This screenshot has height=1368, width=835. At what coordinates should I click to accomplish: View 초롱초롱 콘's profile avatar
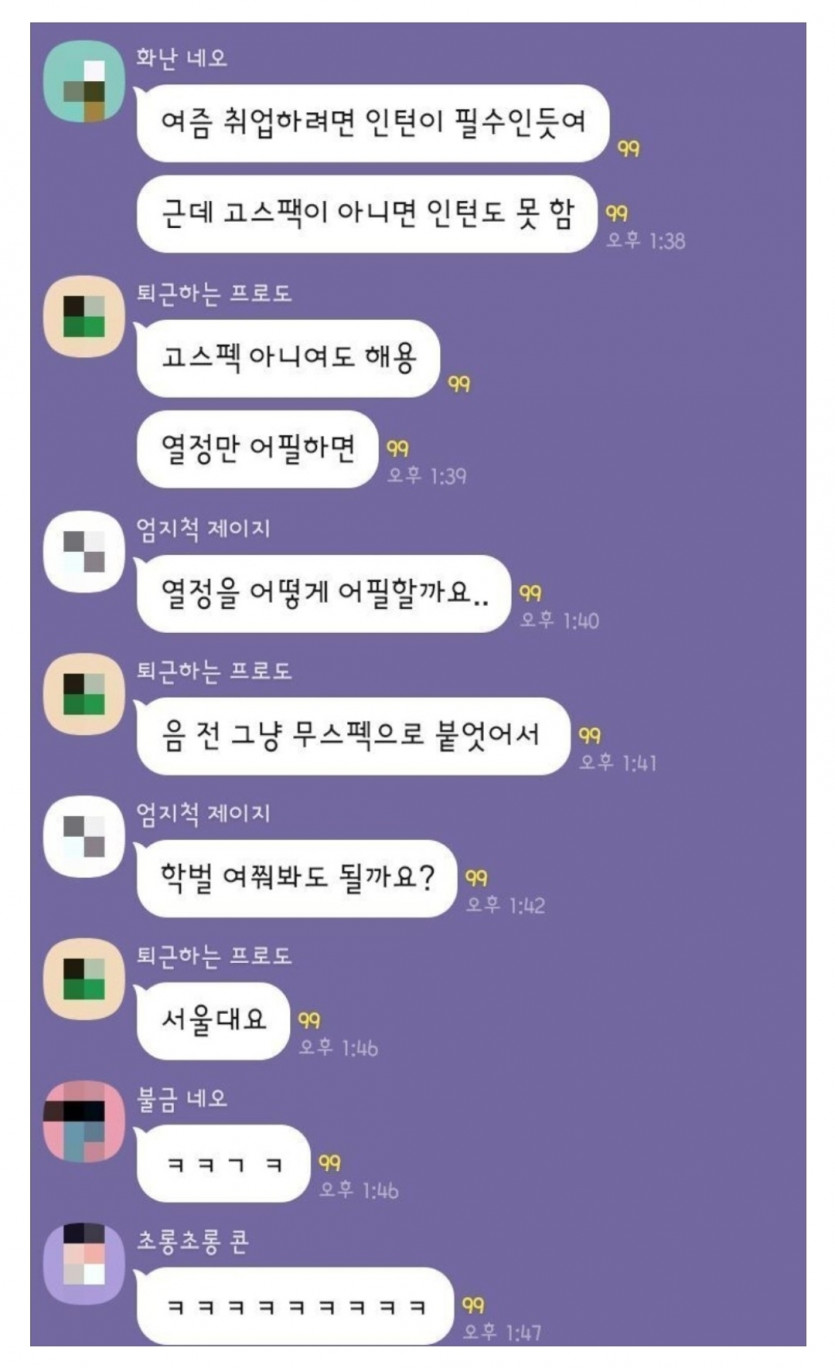tap(84, 1262)
